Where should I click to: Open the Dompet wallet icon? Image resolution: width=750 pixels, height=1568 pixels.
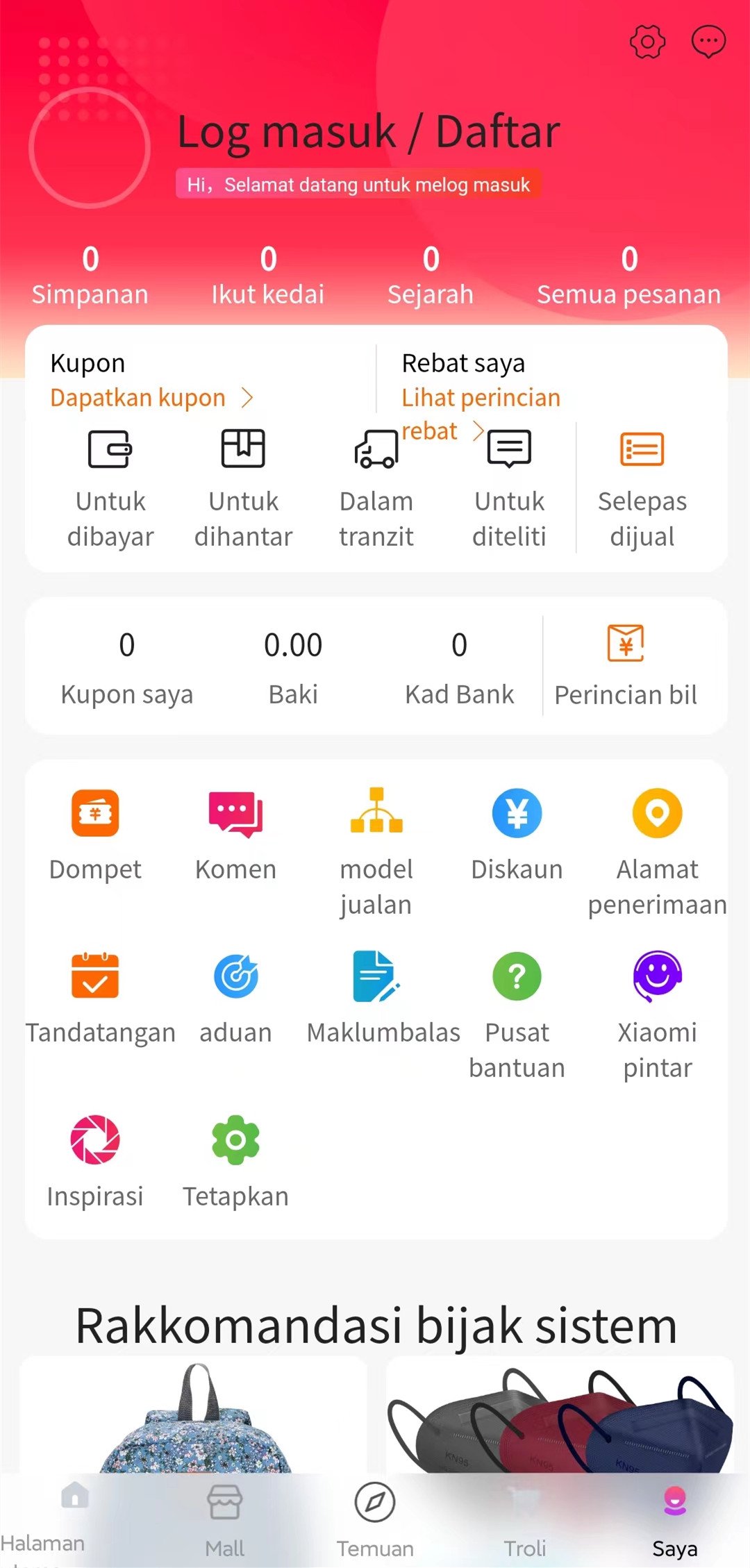[95, 813]
